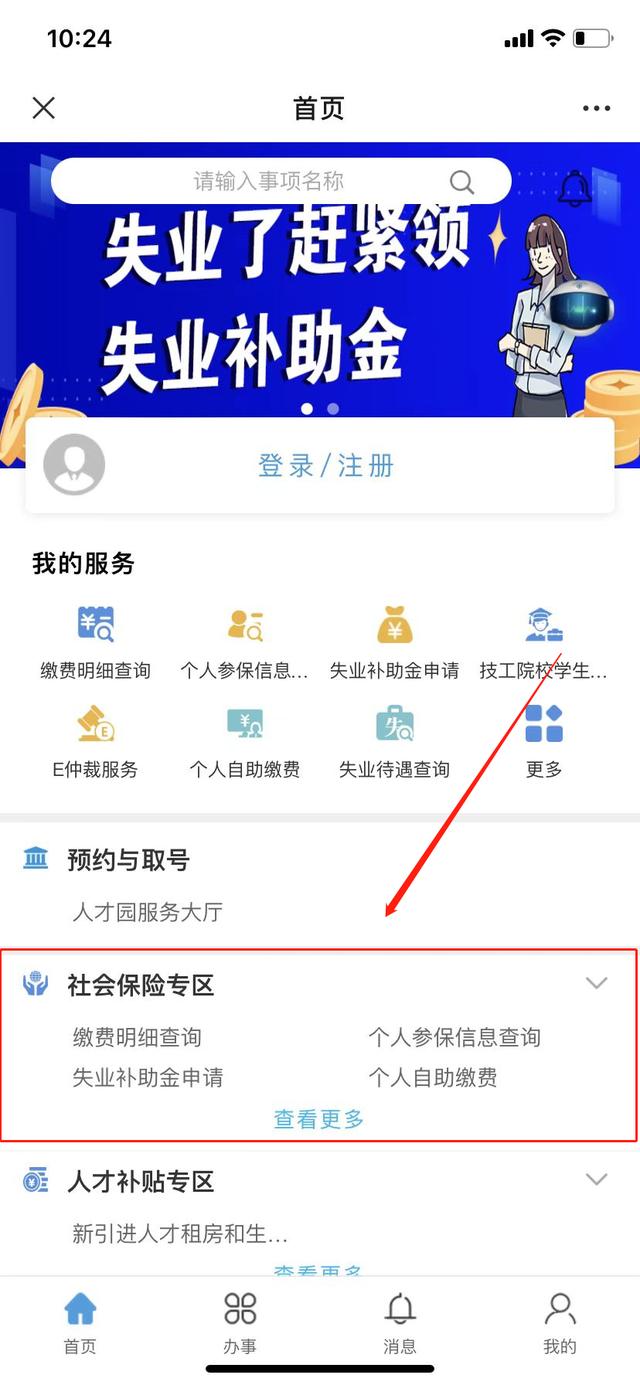Toggle the 人才补贴专区 section chevron
Screen dimensions: 640x1385
tap(596, 1179)
